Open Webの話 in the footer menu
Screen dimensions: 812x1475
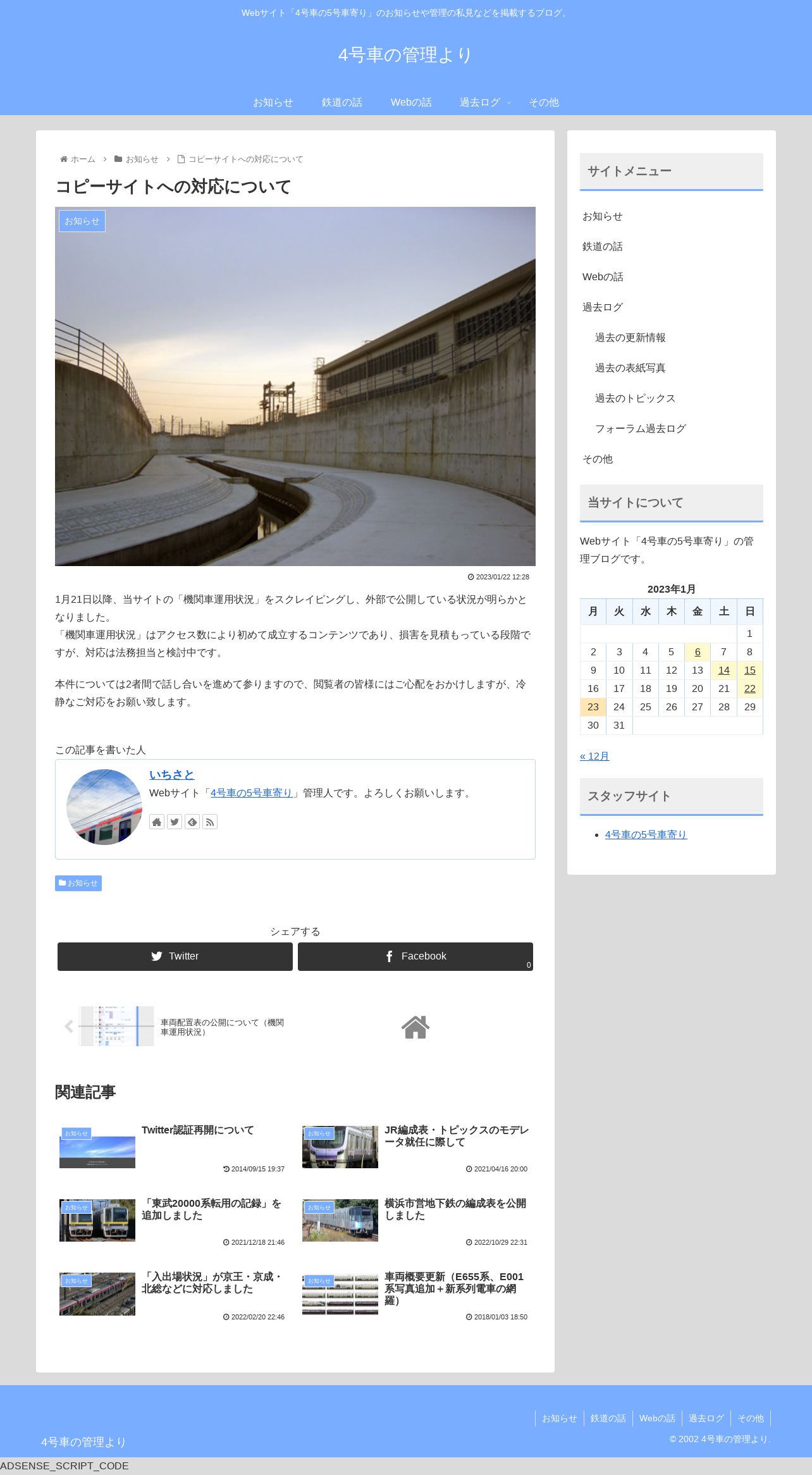tap(657, 1418)
